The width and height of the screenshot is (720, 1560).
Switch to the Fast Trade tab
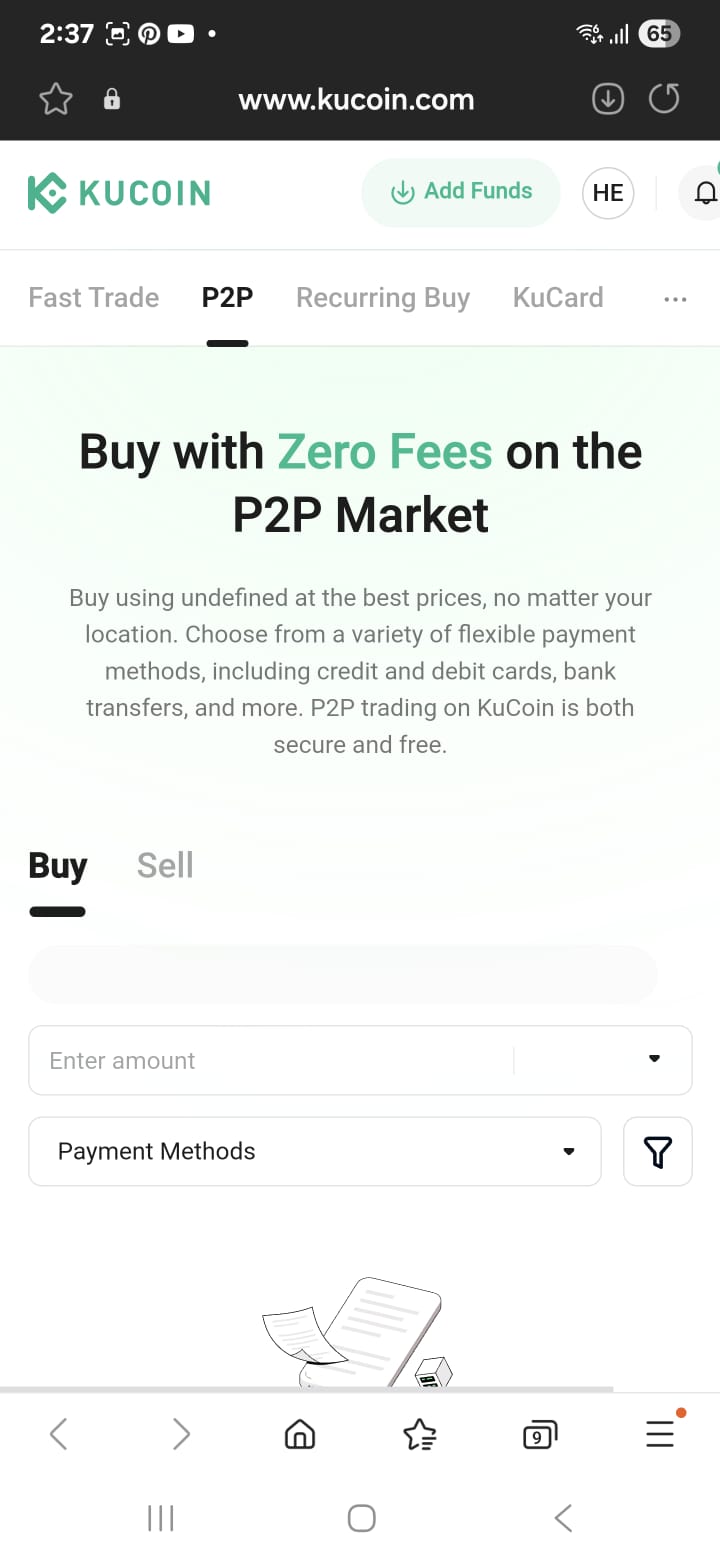pos(94,298)
